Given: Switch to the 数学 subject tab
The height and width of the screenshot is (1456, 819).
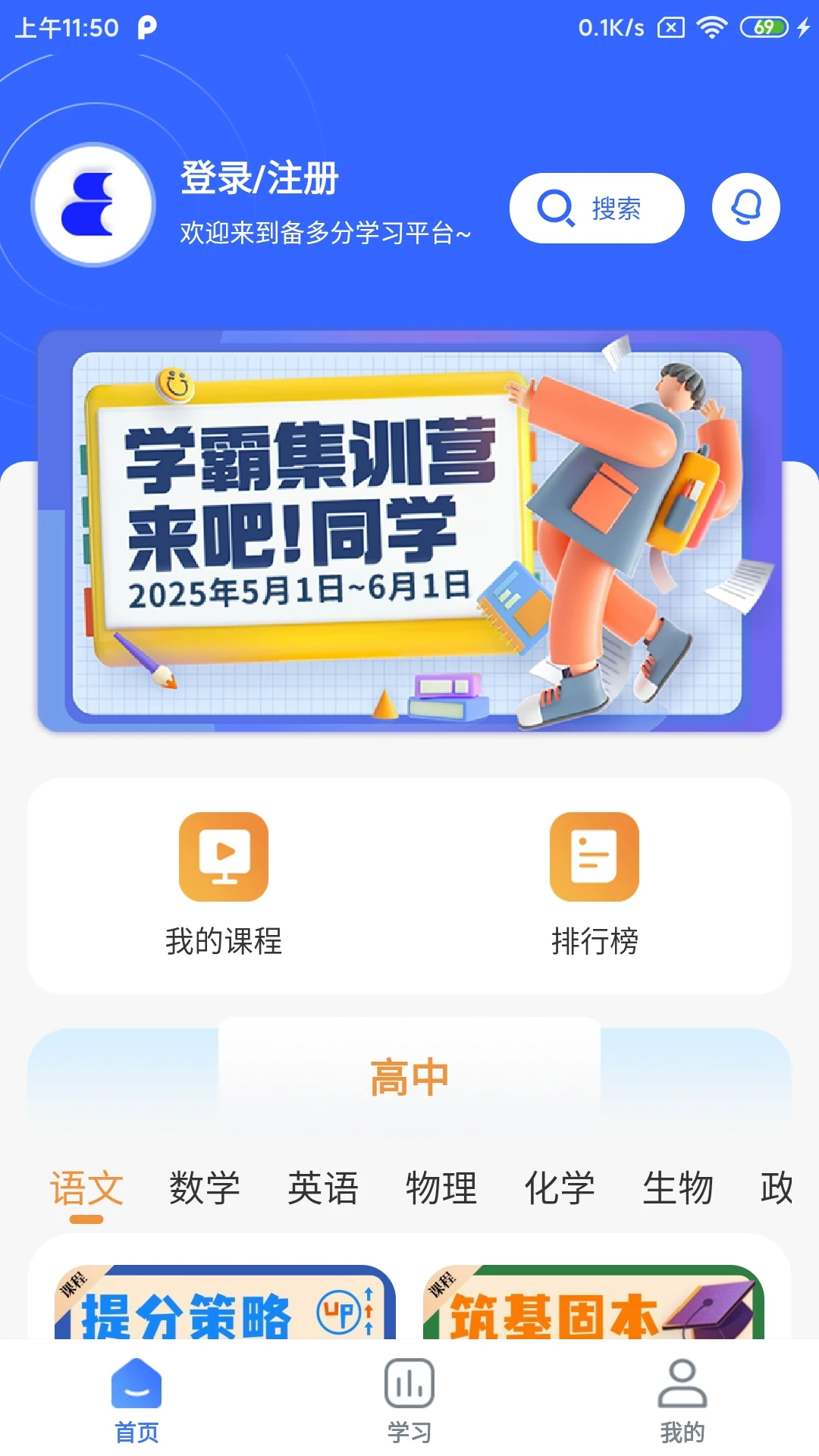Looking at the screenshot, I should point(205,1188).
